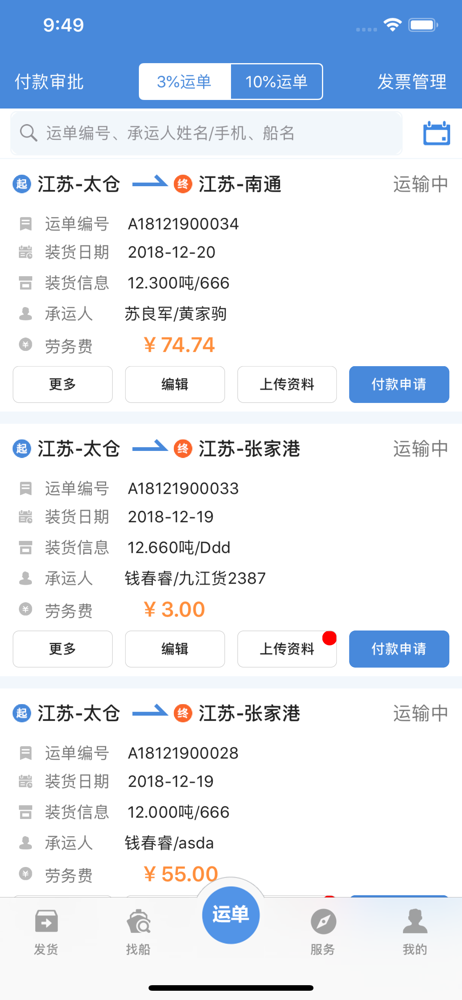Tap 更多 for waybill A18121900034
This screenshot has width=462, height=1000.
coord(63,385)
